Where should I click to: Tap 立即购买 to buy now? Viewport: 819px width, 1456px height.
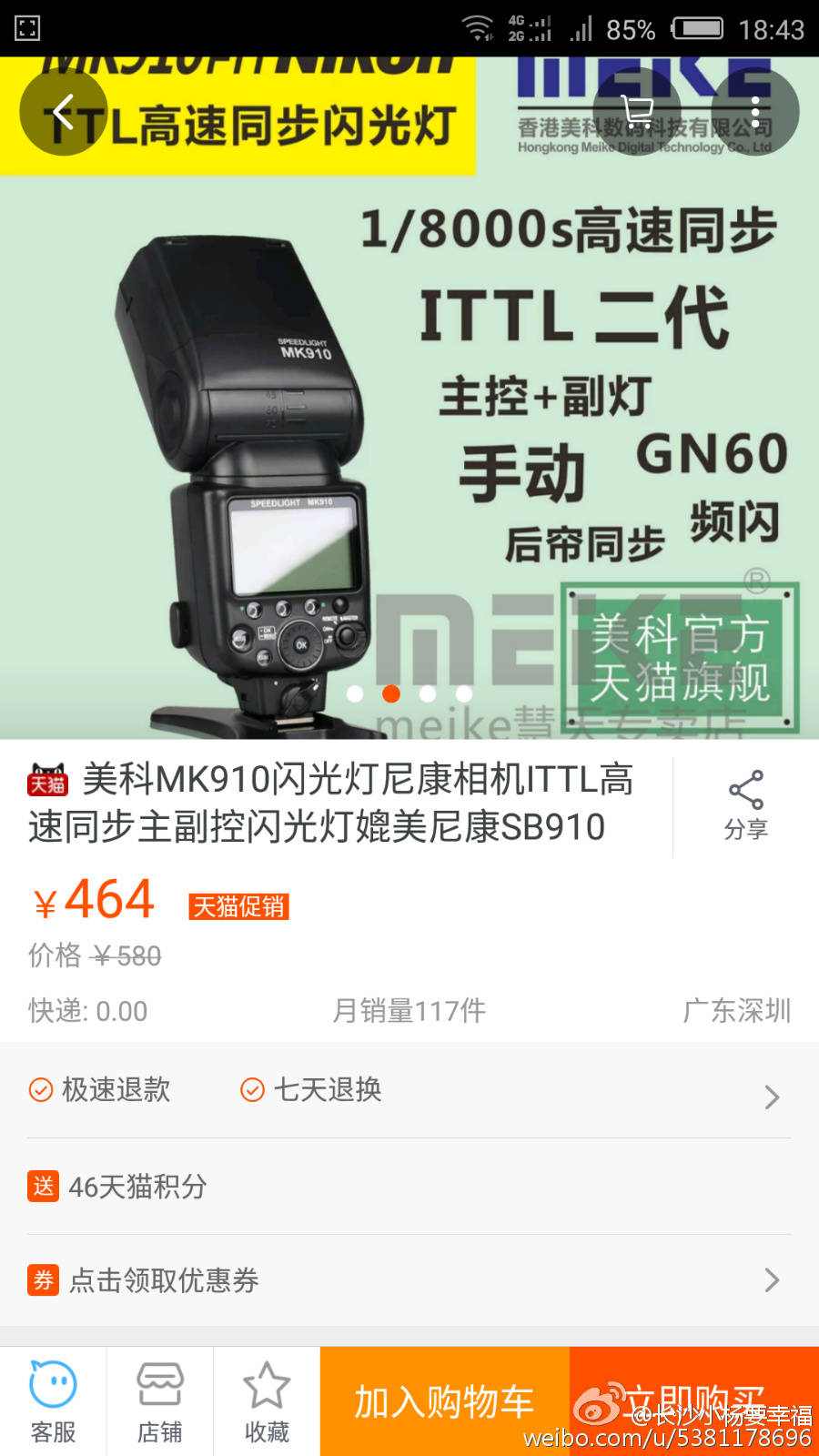(694, 1401)
